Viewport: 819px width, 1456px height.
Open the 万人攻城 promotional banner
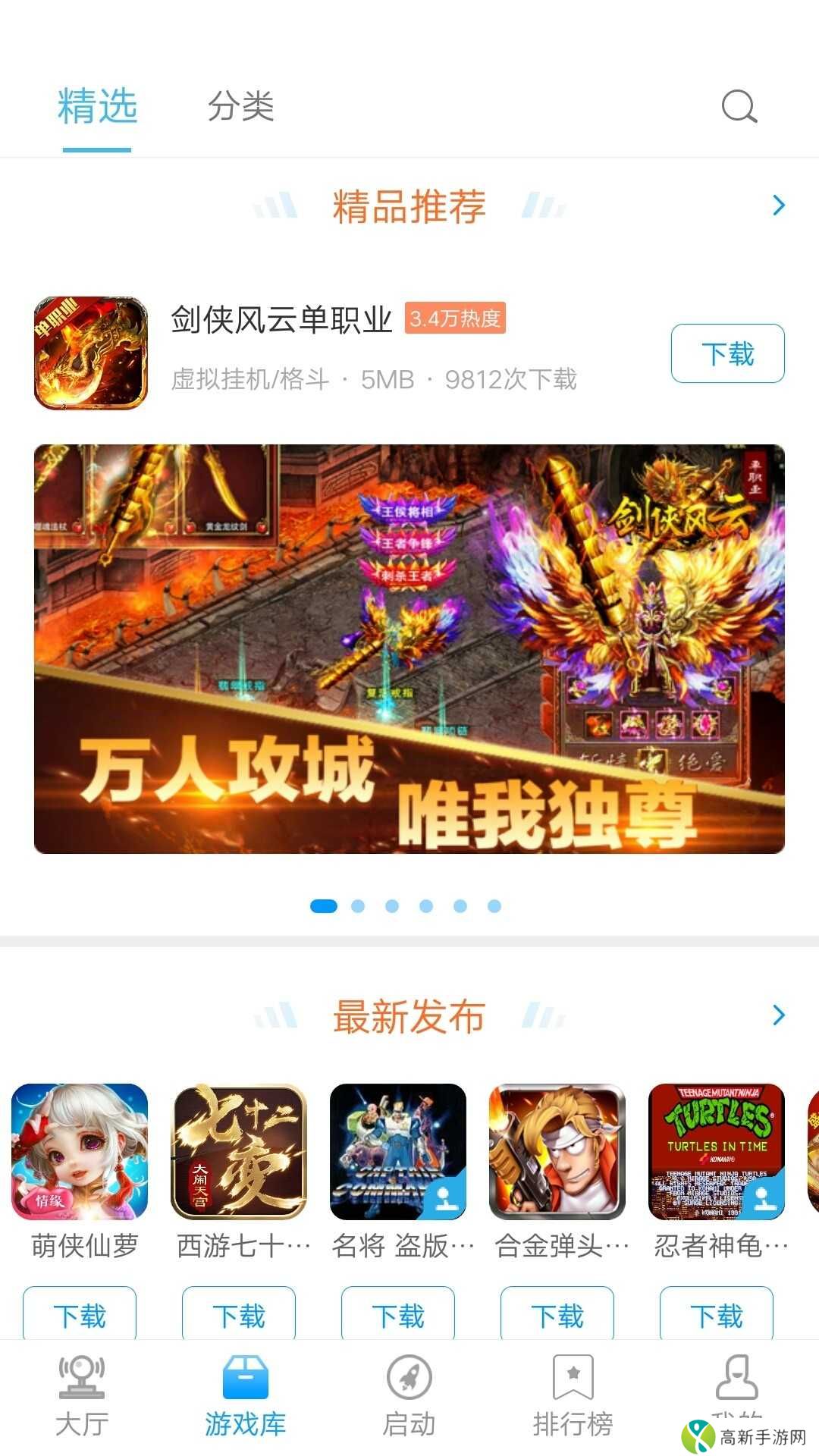[409, 652]
